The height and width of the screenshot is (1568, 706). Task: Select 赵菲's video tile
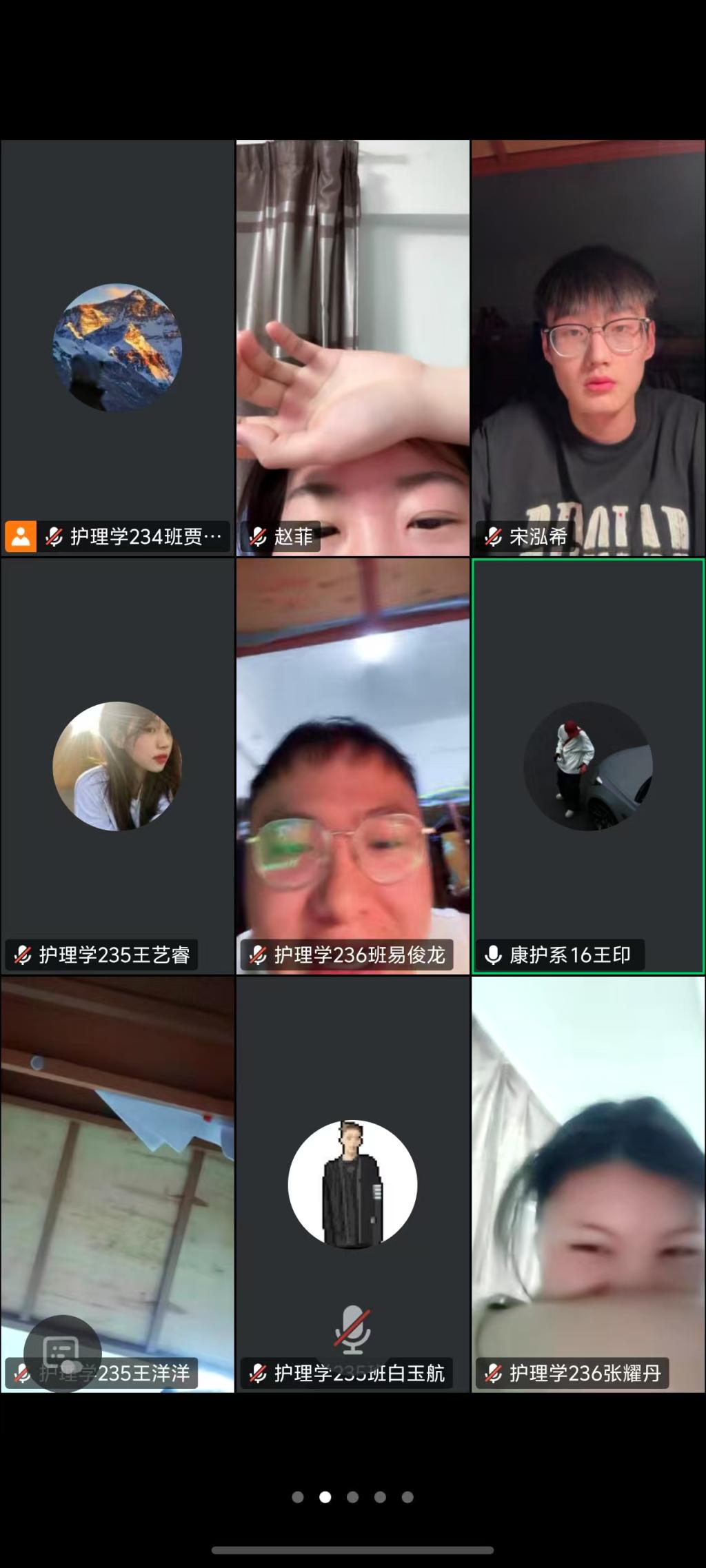[x=352, y=348]
